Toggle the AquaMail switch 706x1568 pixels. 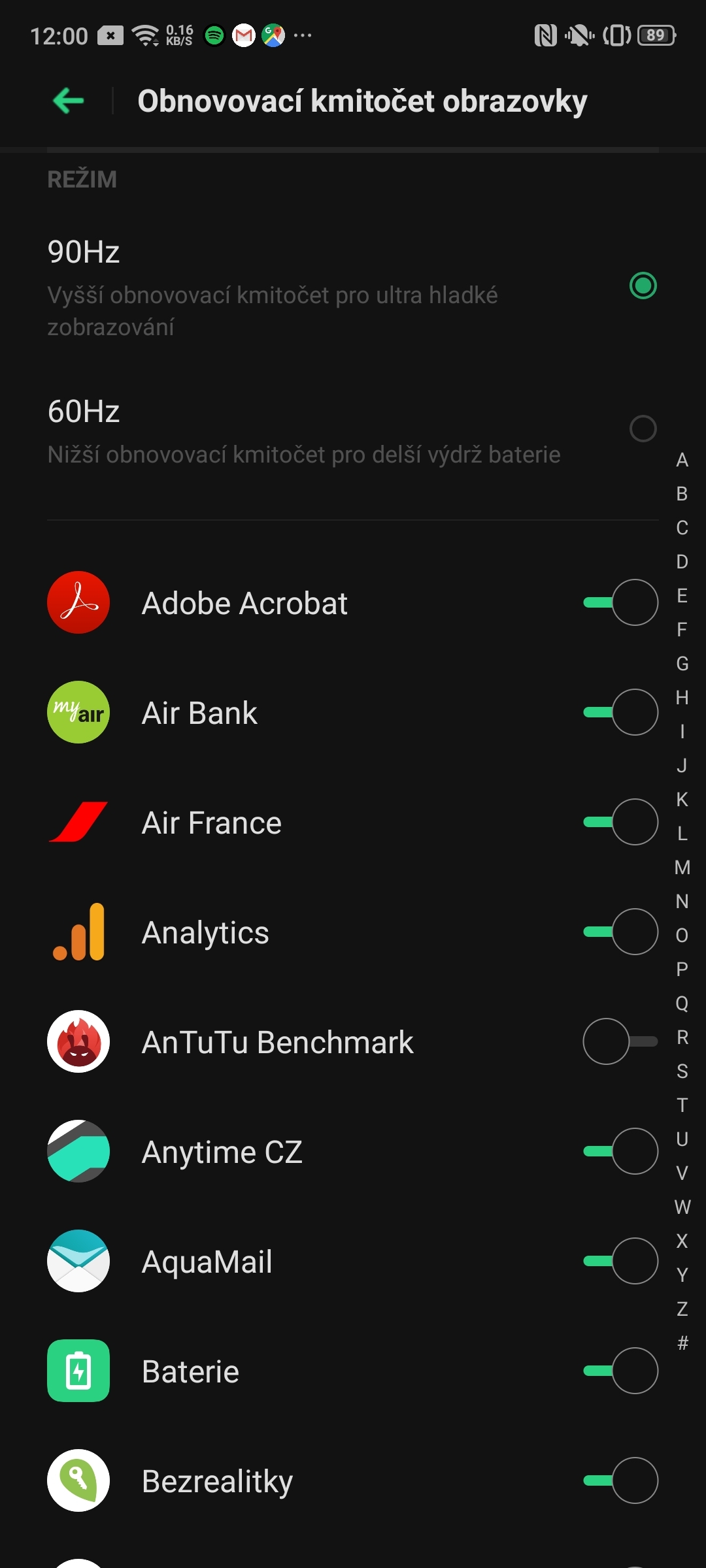point(620,1261)
